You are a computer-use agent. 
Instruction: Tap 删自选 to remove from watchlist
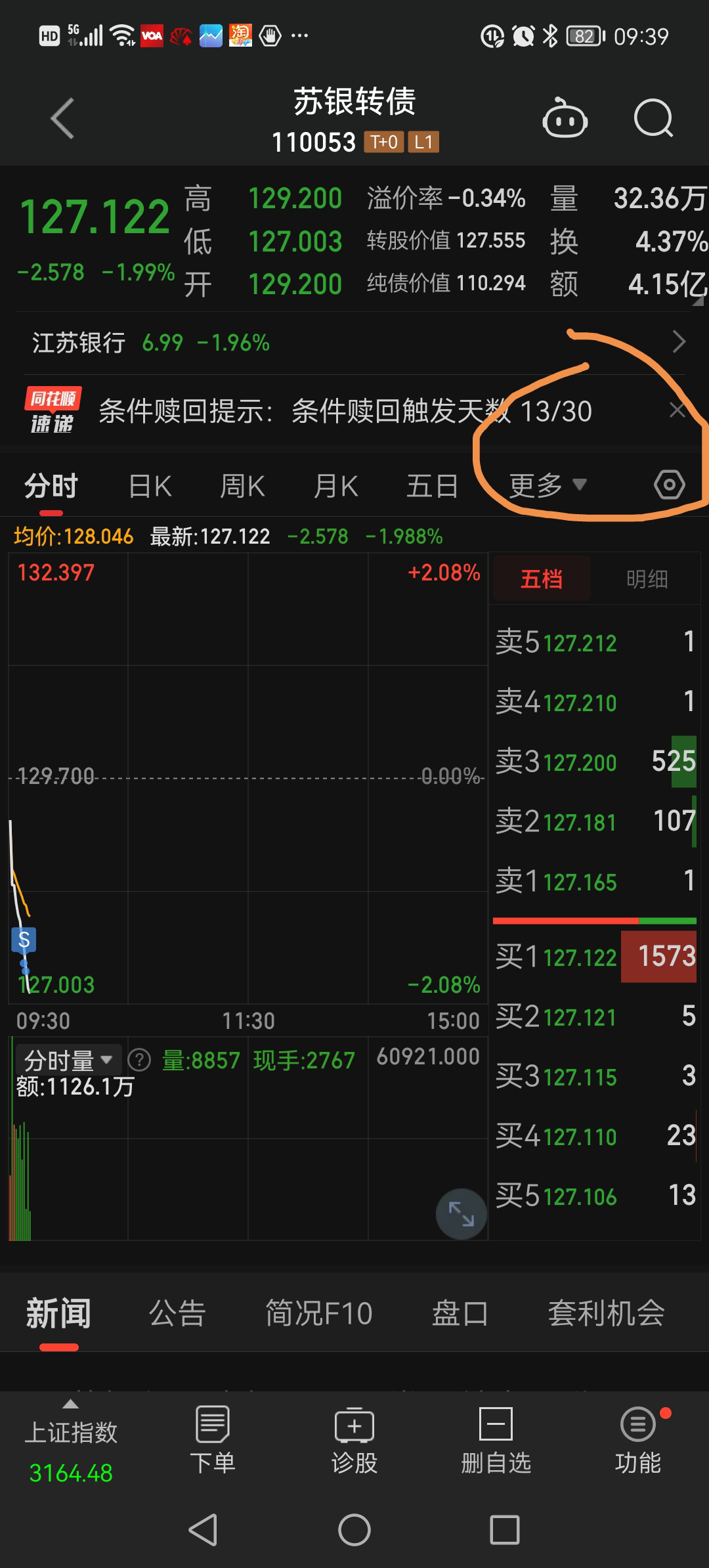click(x=496, y=1440)
